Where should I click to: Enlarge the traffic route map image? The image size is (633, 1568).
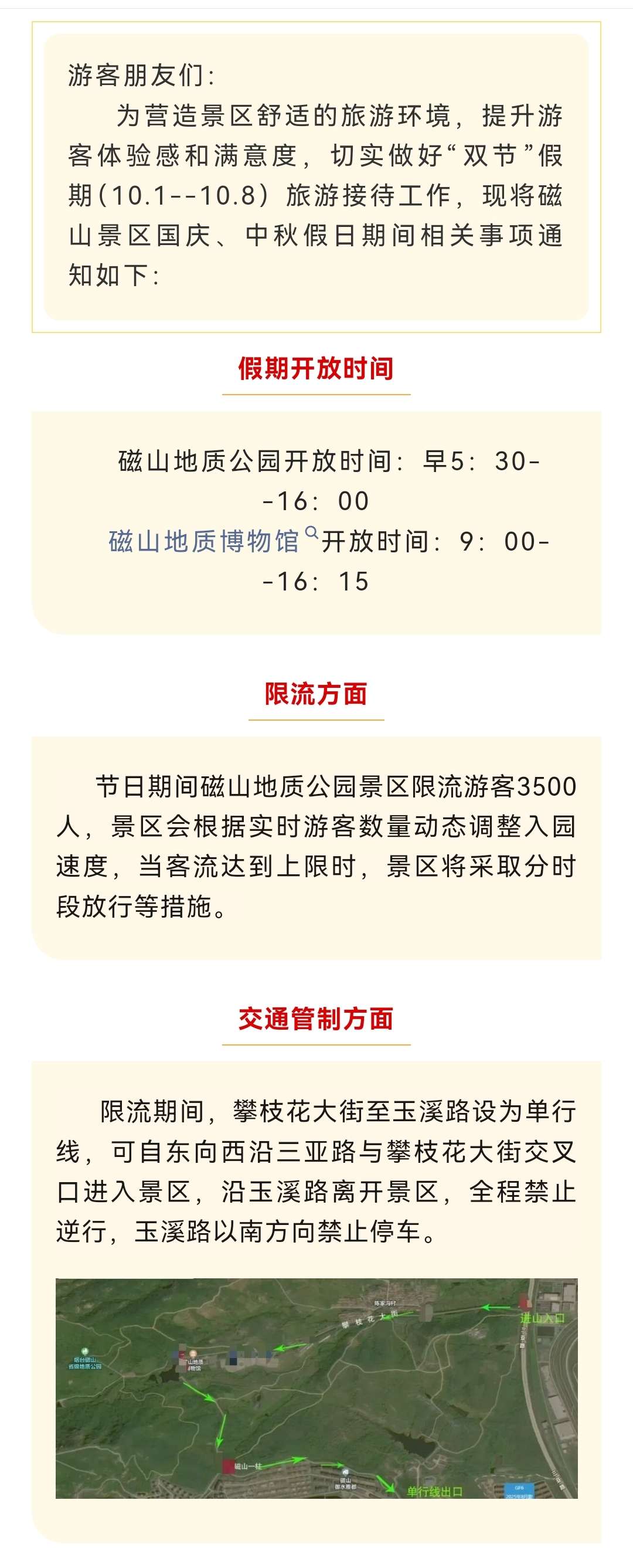click(x=316, y=1388)
